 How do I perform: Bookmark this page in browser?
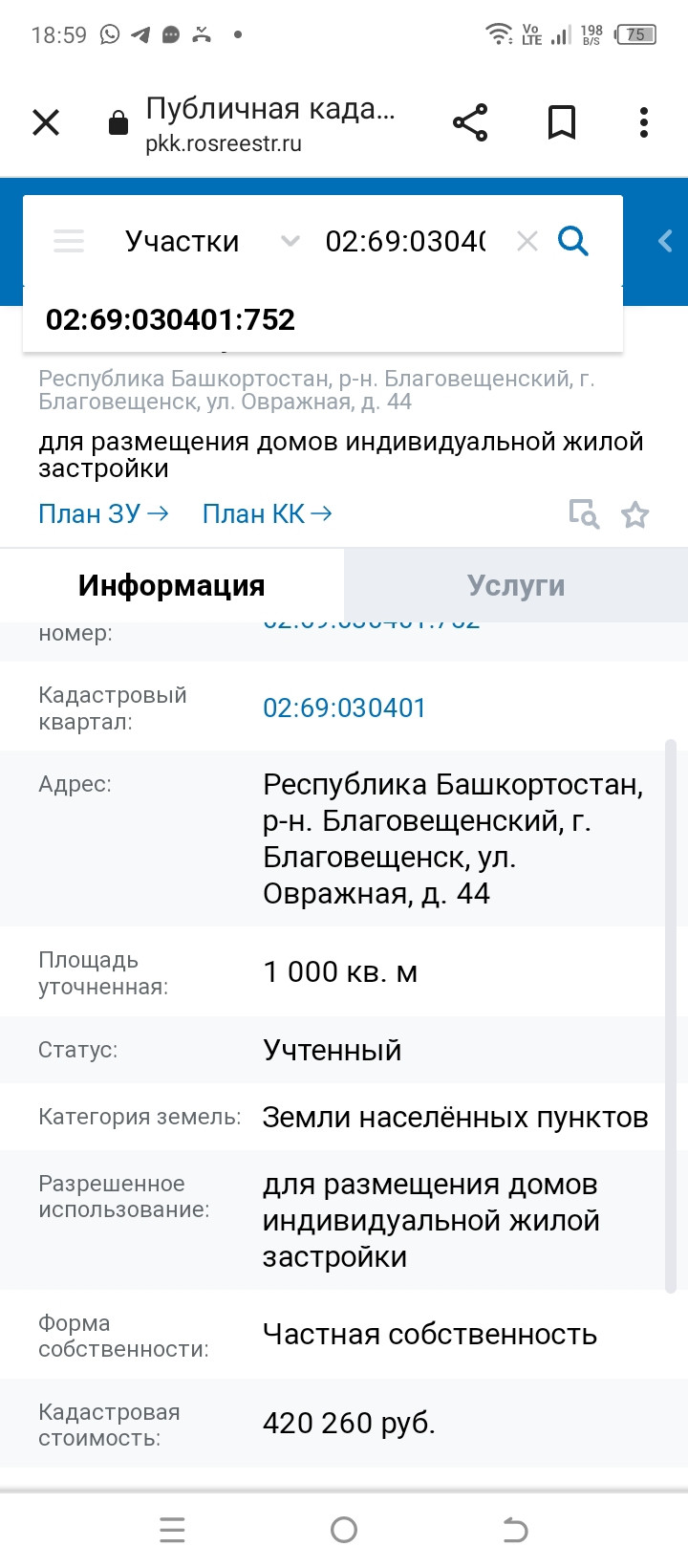pyautogui.click(x=561, y=122)
